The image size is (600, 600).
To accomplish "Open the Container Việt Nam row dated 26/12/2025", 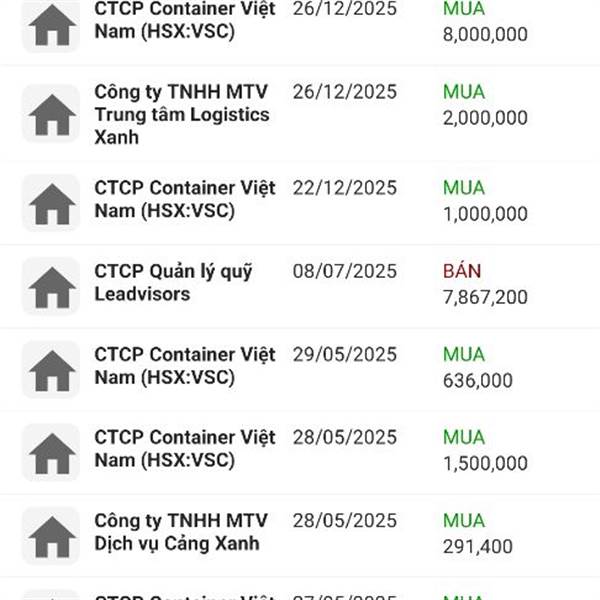I will click(300, 33).
